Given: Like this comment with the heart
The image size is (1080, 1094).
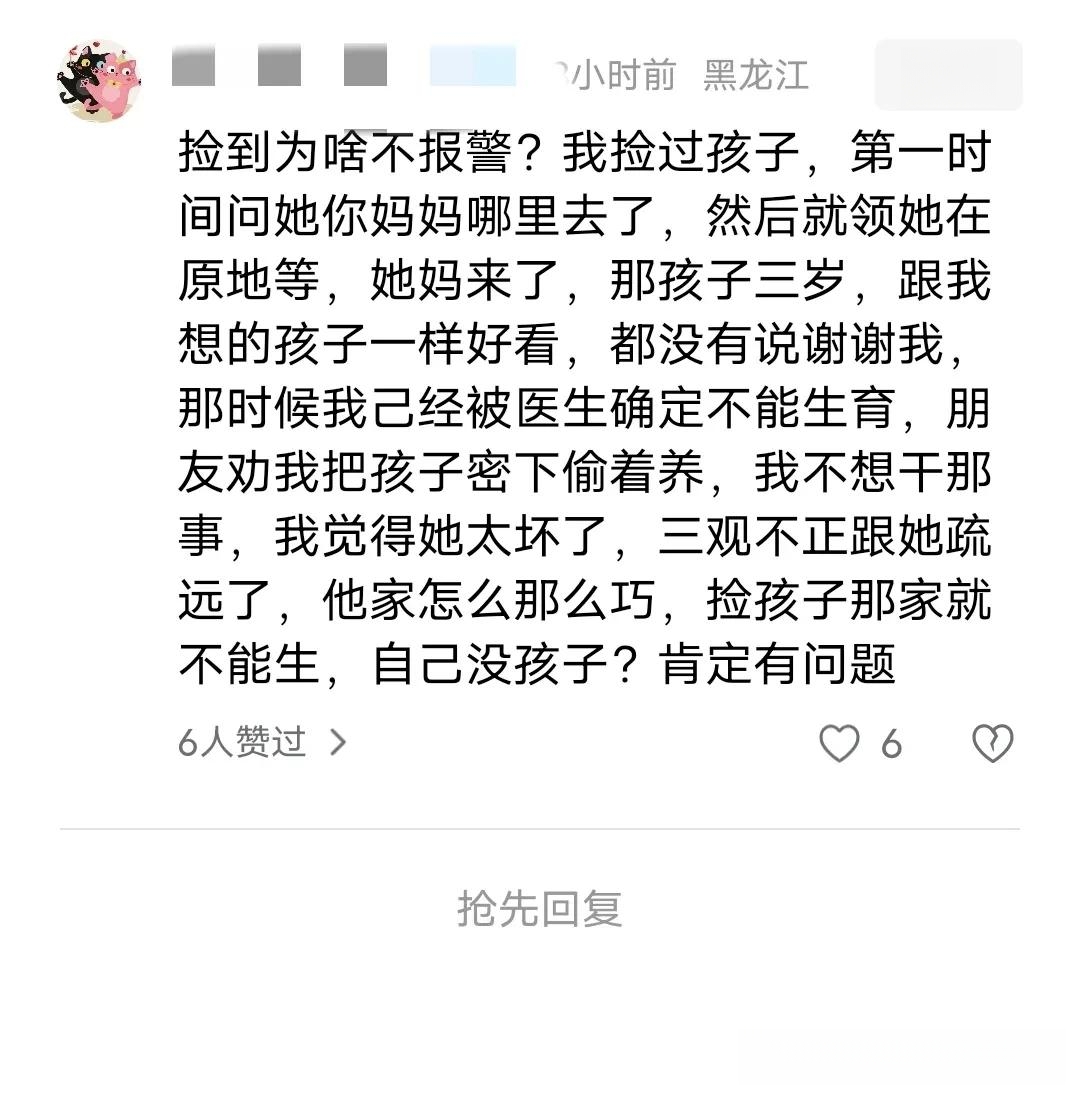Looking at the screenshot, I should pyautogui.click(x=839, y=744).
